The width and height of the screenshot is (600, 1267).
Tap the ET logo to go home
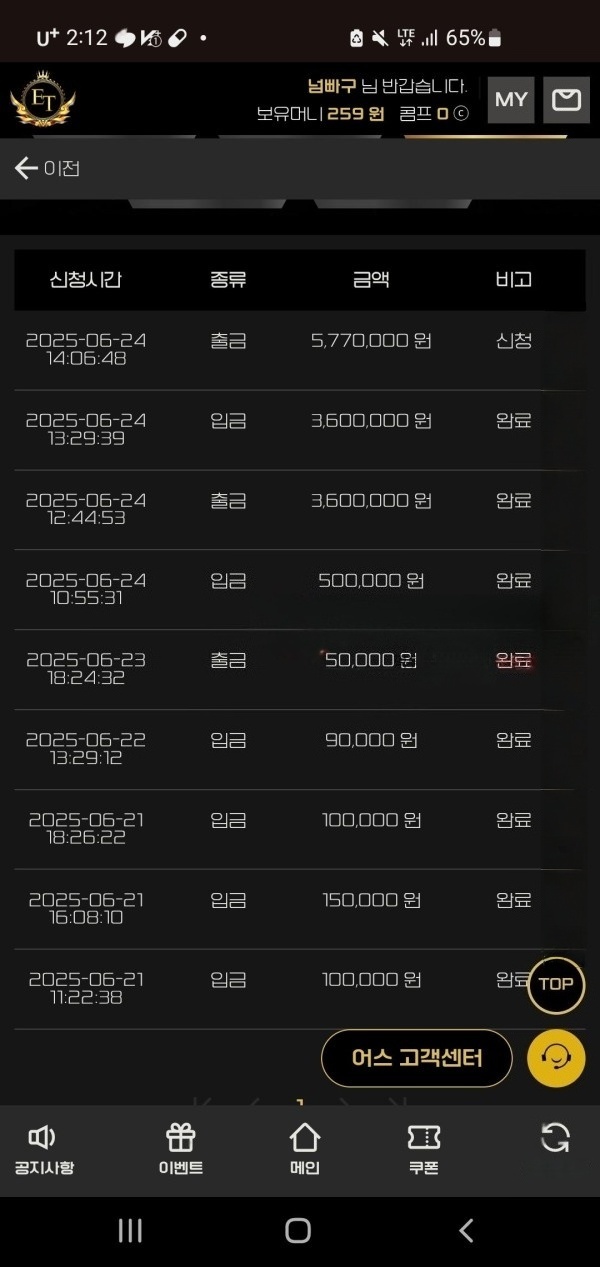click(42, 100)
